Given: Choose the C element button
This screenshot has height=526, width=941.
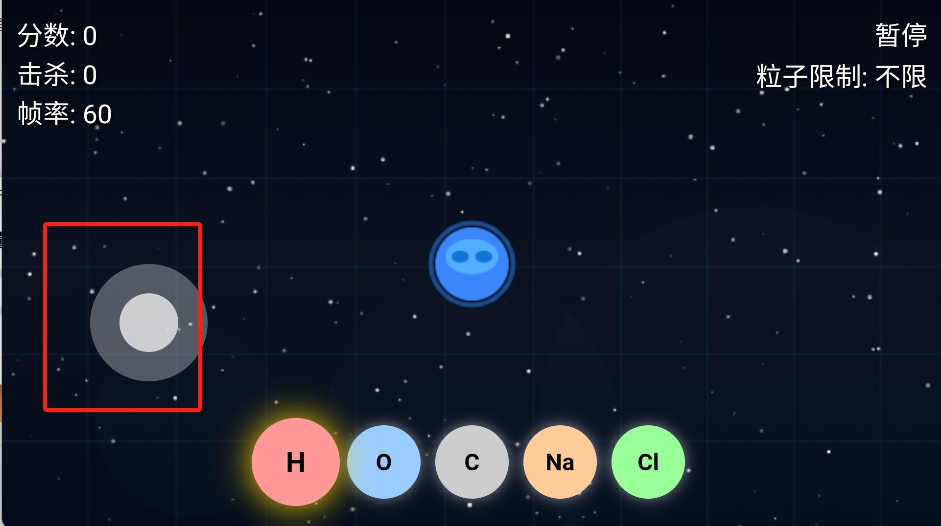Looking at the screenshot, I should click(x=472, y=462).
